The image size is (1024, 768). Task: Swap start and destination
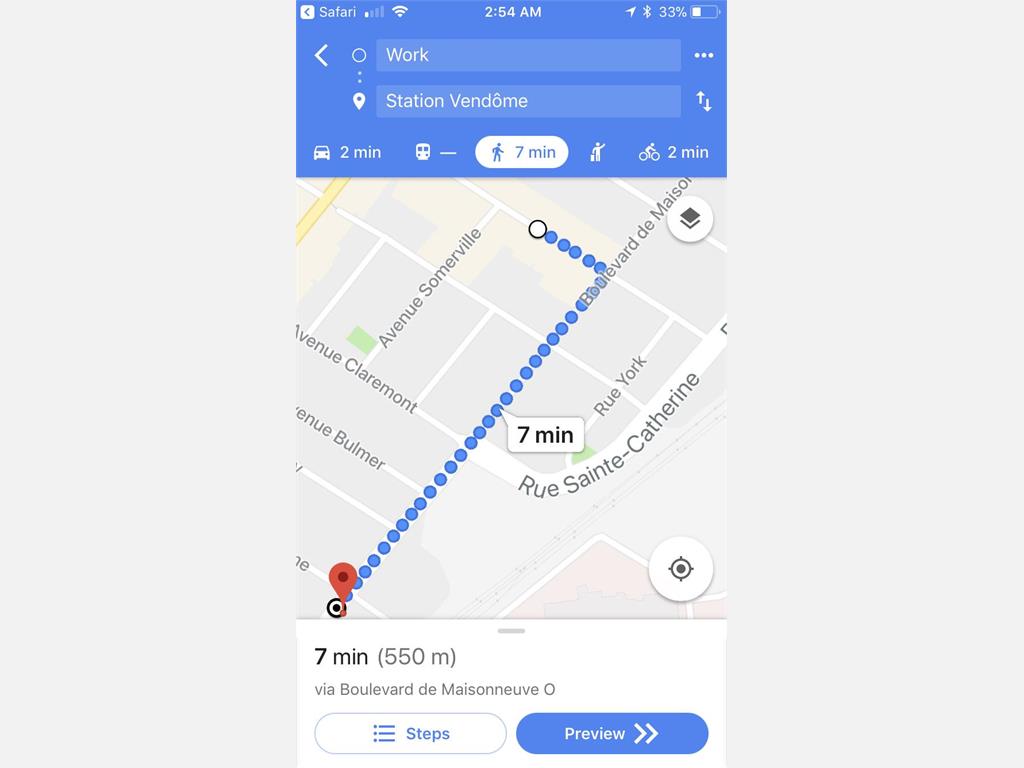[x=704, y=101]
